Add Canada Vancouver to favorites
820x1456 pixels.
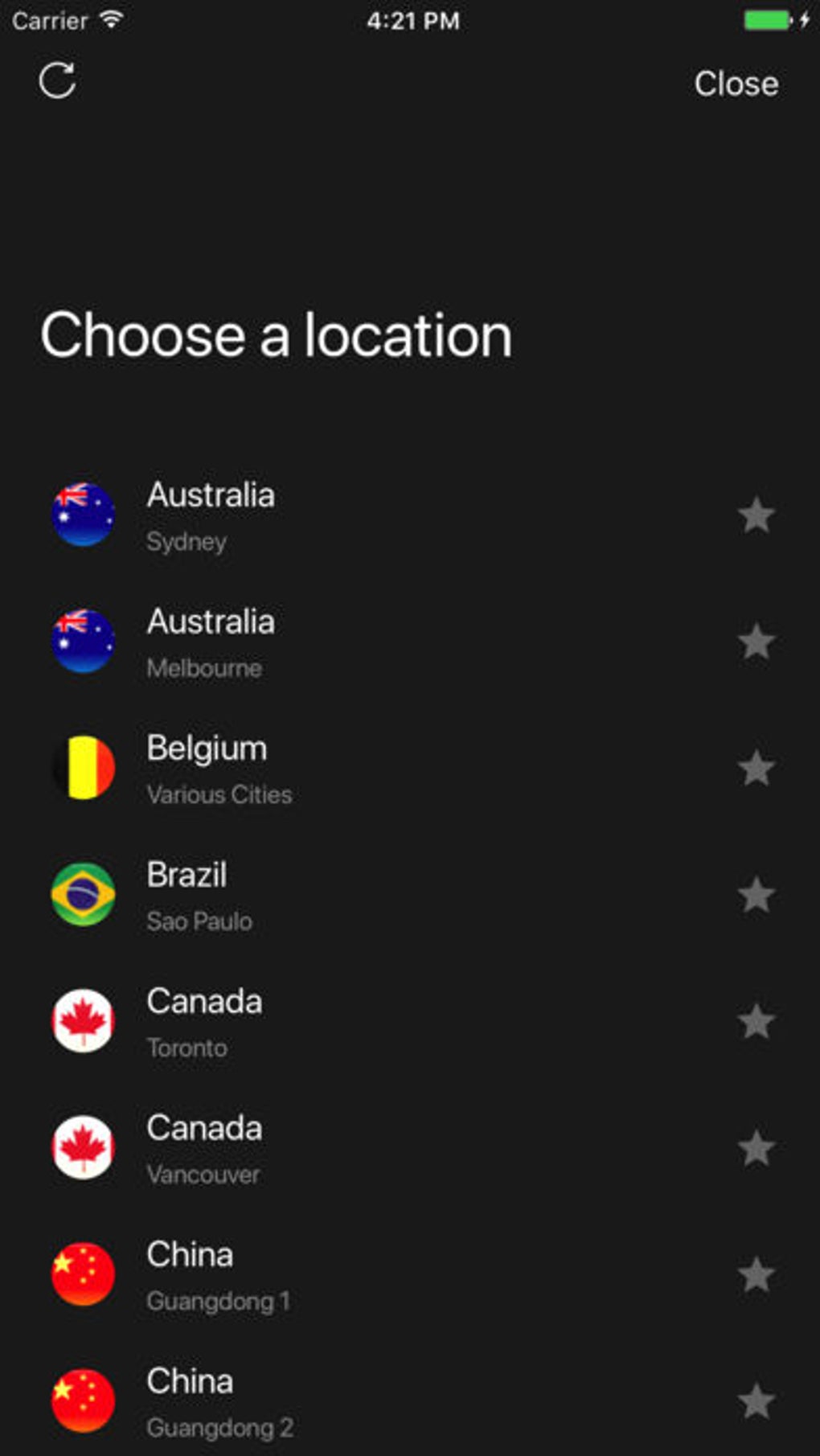pyautogui.click(x=756, y=1148)
